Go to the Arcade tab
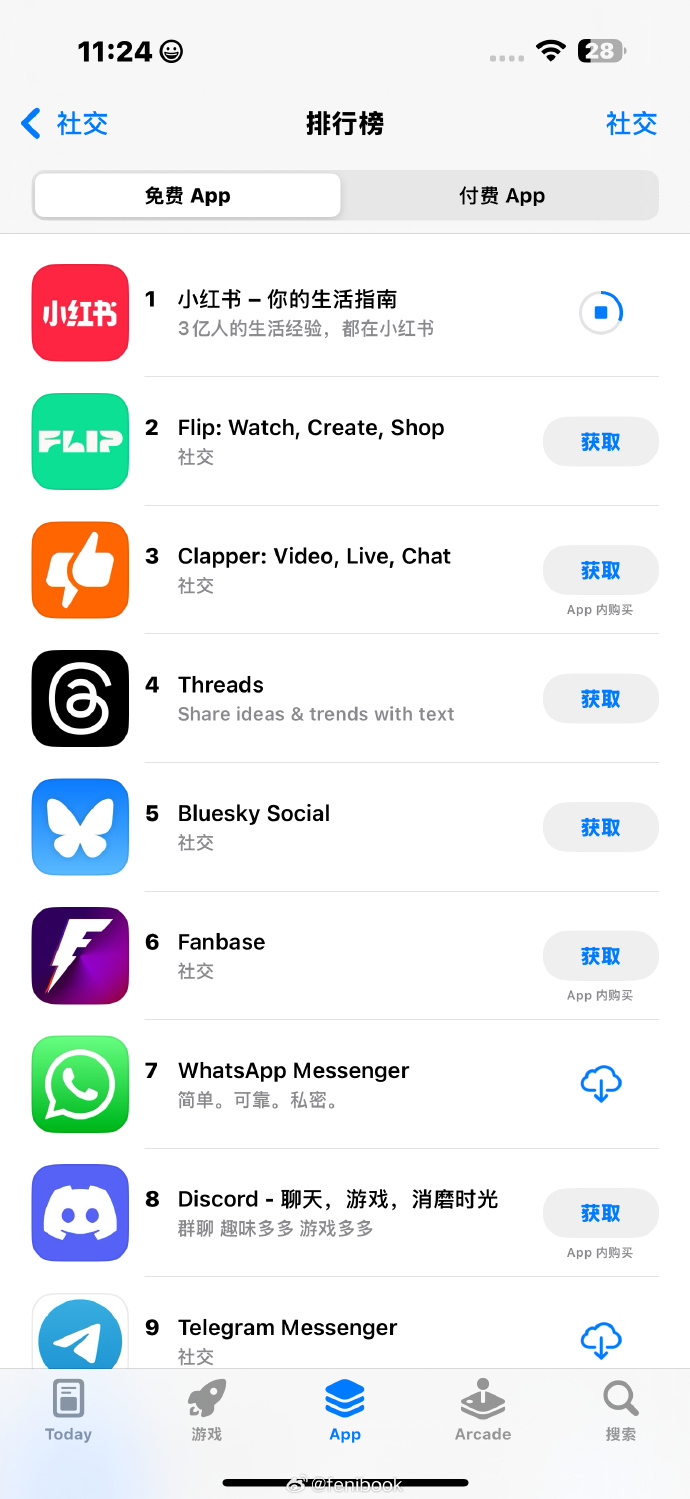Image resolution: width=690 pixels, height=1499 pixels. (x=483, y=1410)
